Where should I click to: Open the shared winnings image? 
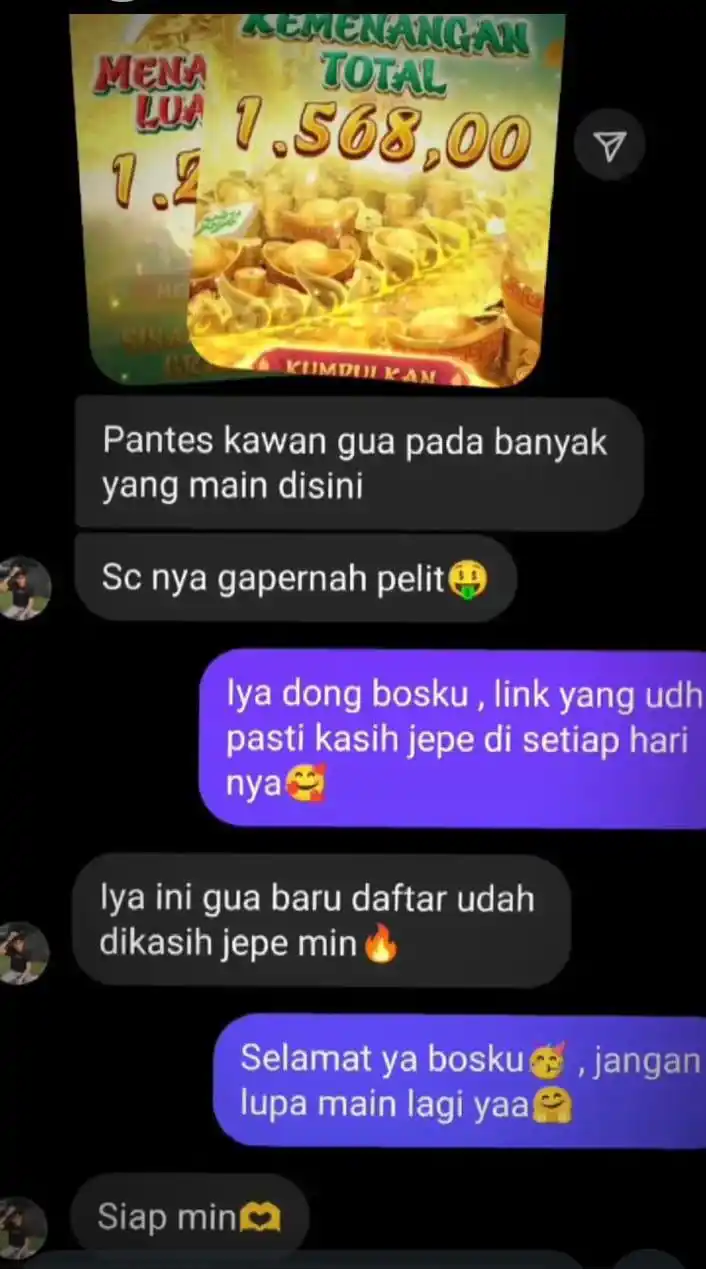320,200
